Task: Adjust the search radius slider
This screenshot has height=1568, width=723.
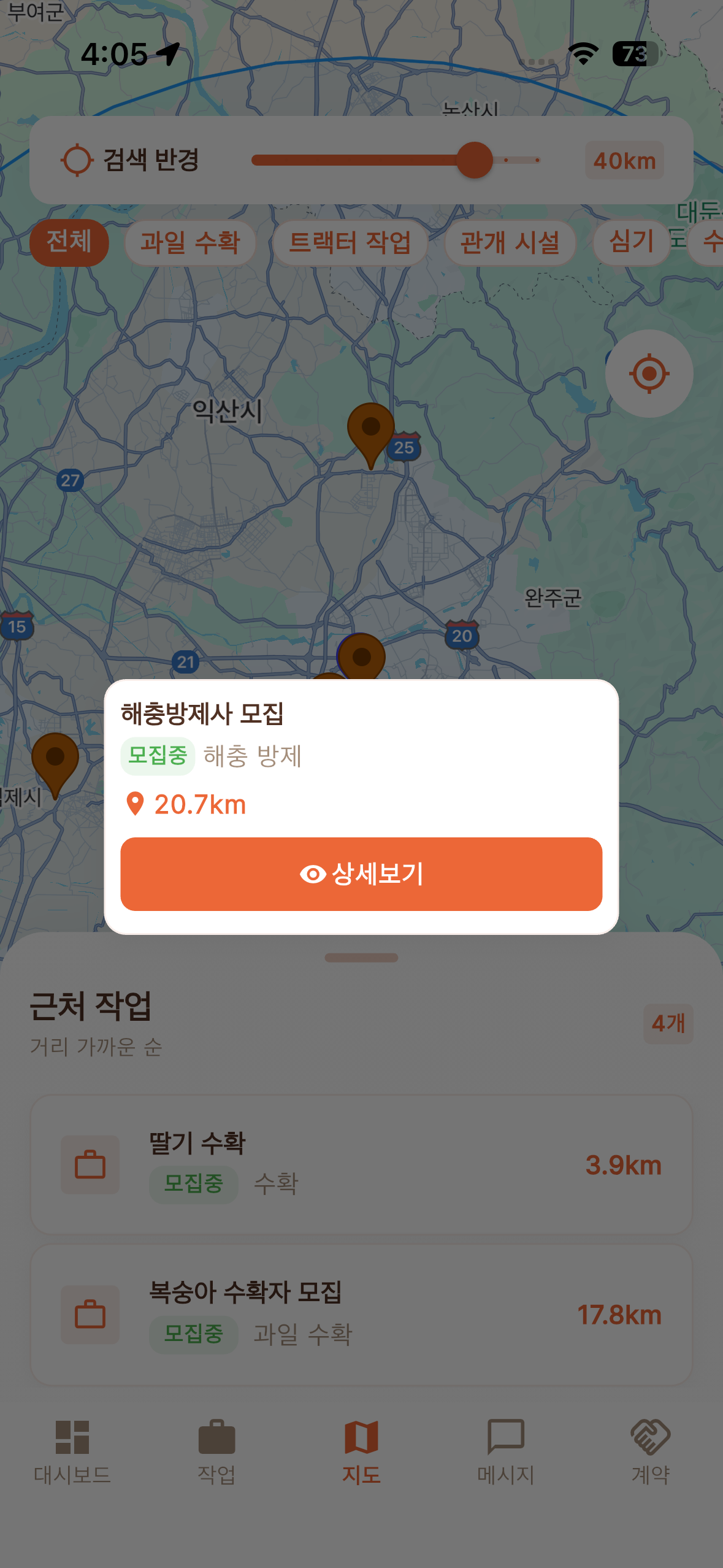Action: click(x=476, y=159)
